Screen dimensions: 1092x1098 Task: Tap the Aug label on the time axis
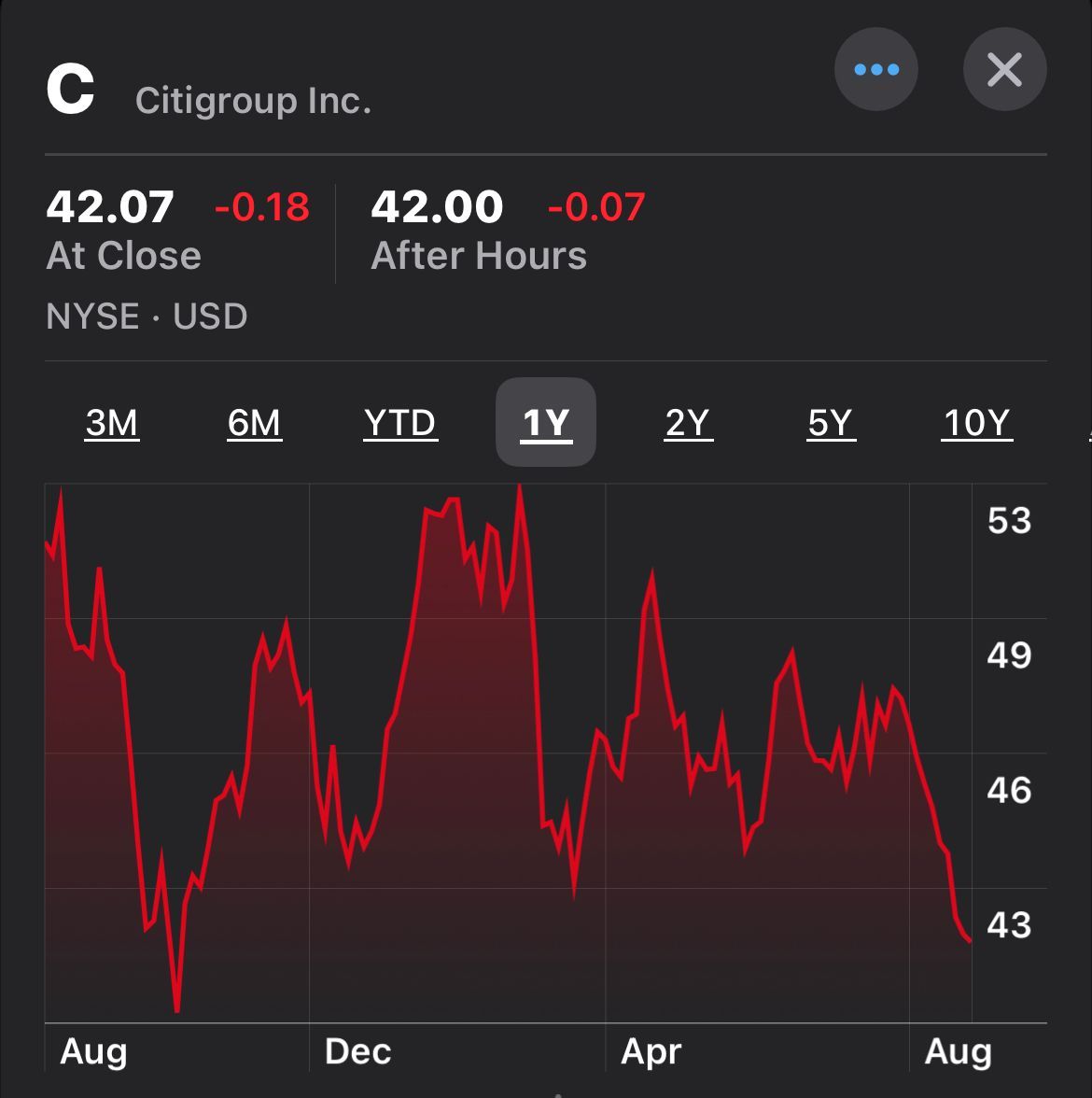tap(93, 1049)
